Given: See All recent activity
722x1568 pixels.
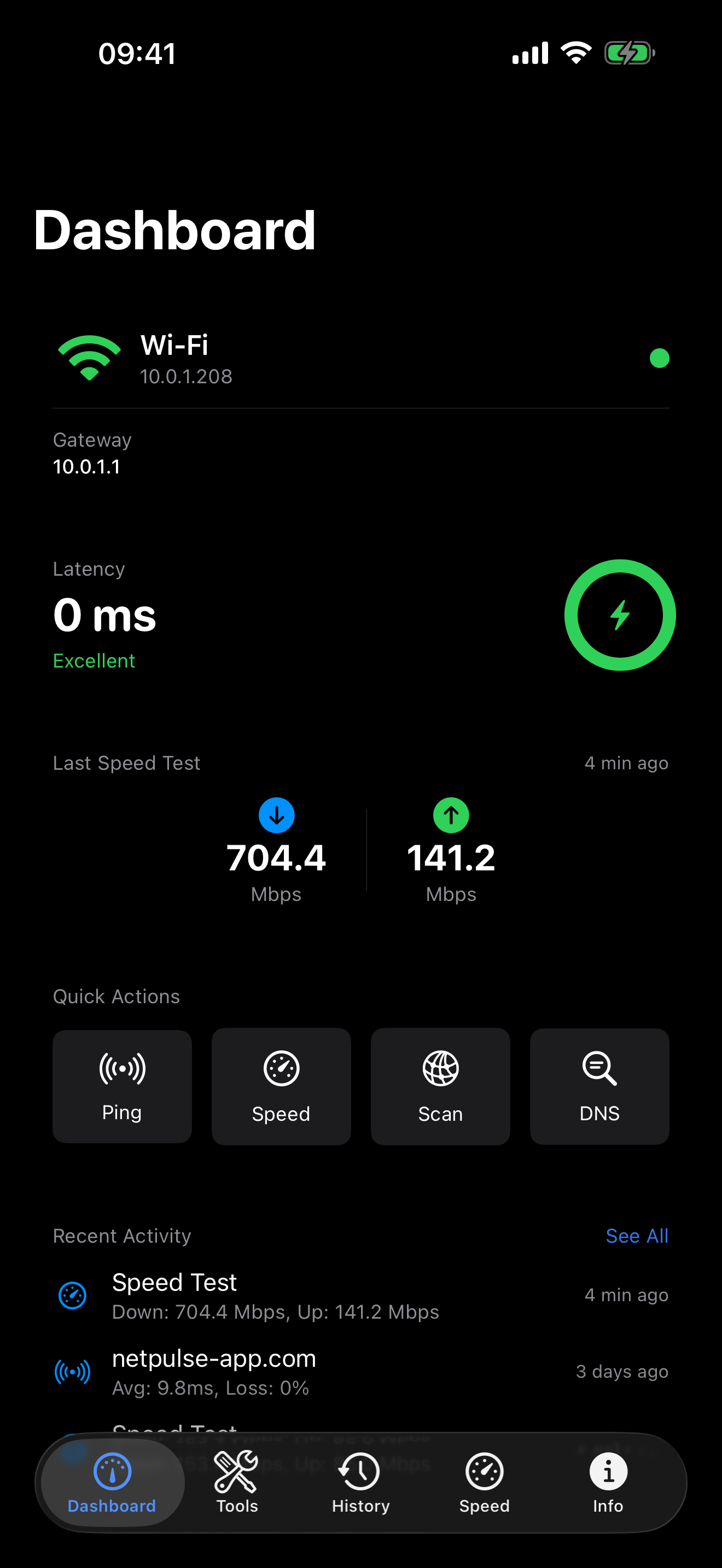Looking at the screenshot, I should (636, 1236).
